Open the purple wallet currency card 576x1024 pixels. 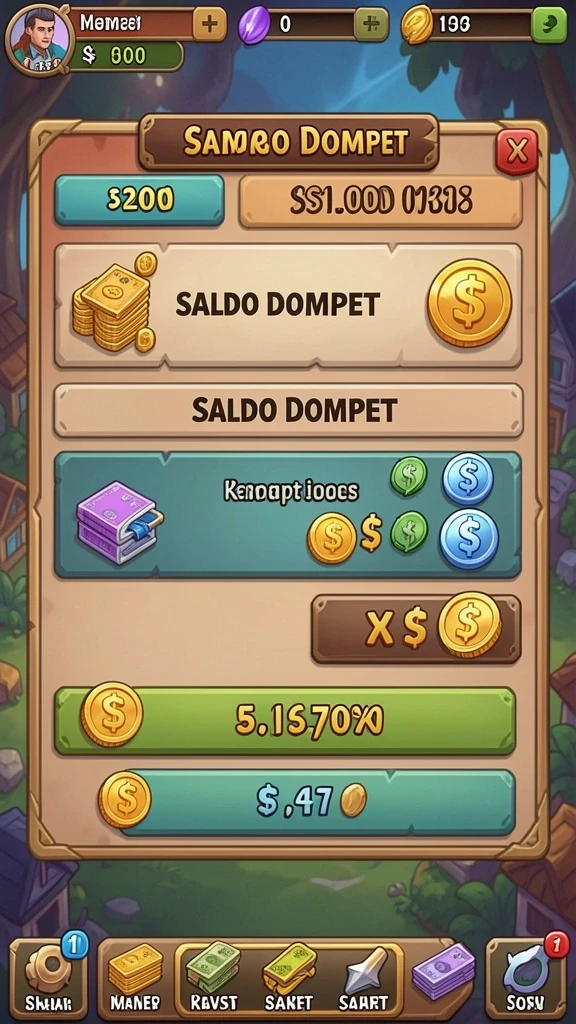pos(288,515)
